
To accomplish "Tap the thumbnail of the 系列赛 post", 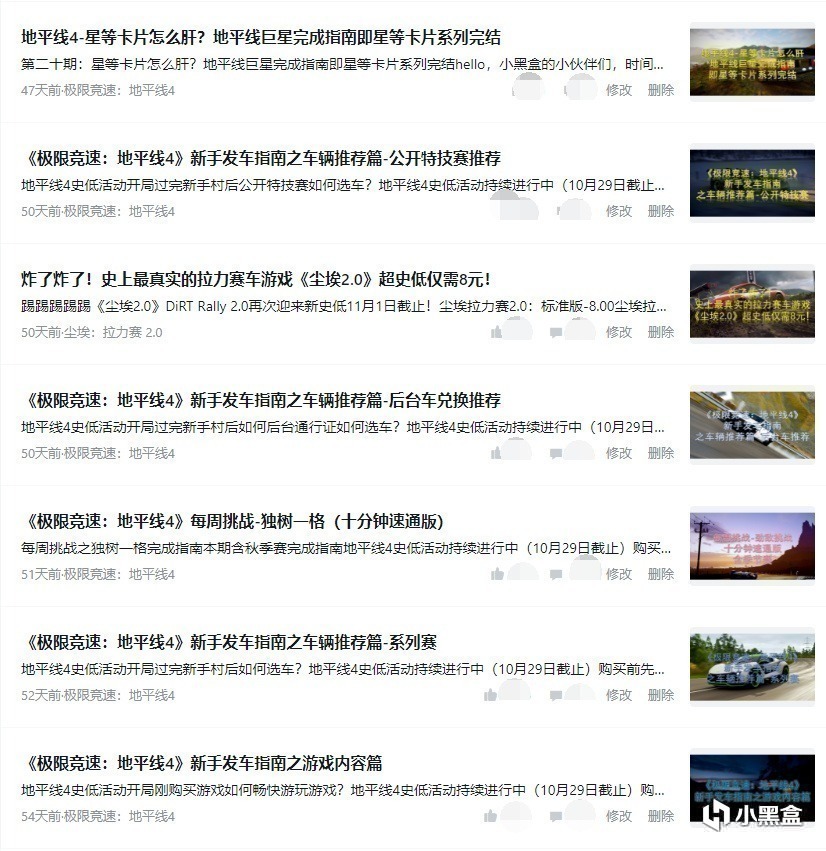I will [752, 667].
